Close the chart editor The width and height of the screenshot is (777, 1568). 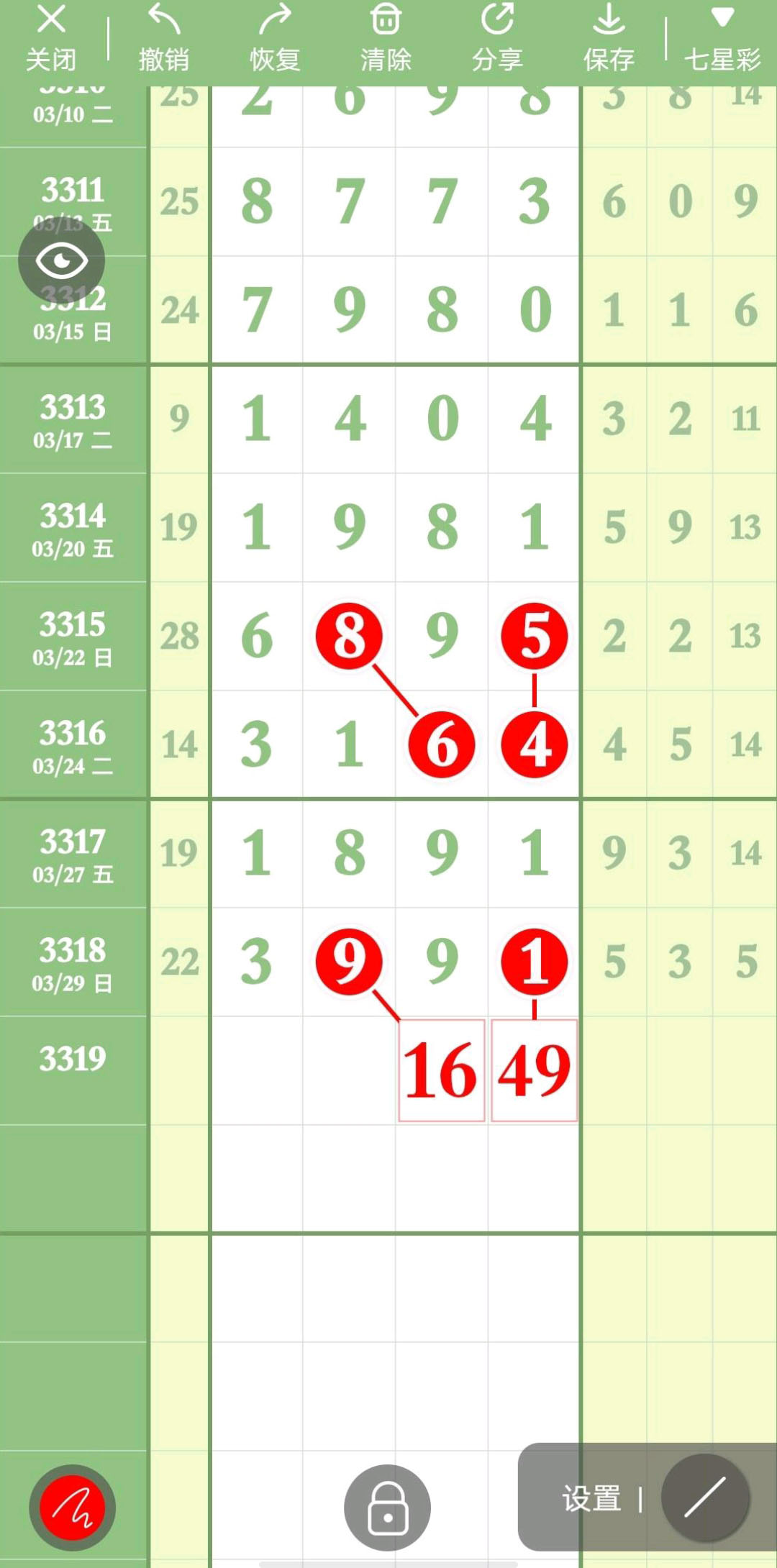[x=50, y=37]
